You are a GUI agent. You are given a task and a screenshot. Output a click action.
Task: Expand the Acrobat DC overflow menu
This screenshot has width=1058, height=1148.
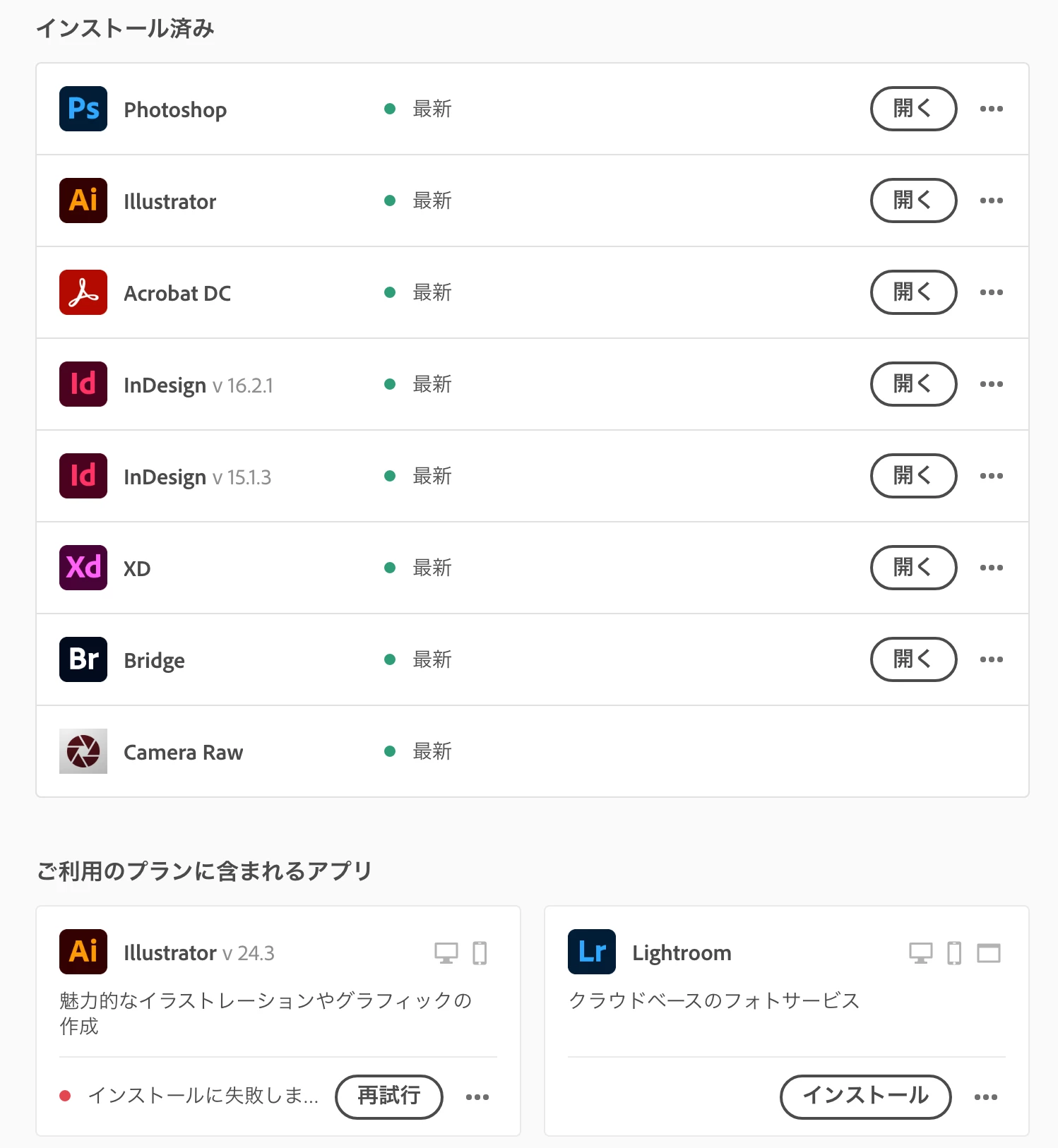tap(991, 292)
